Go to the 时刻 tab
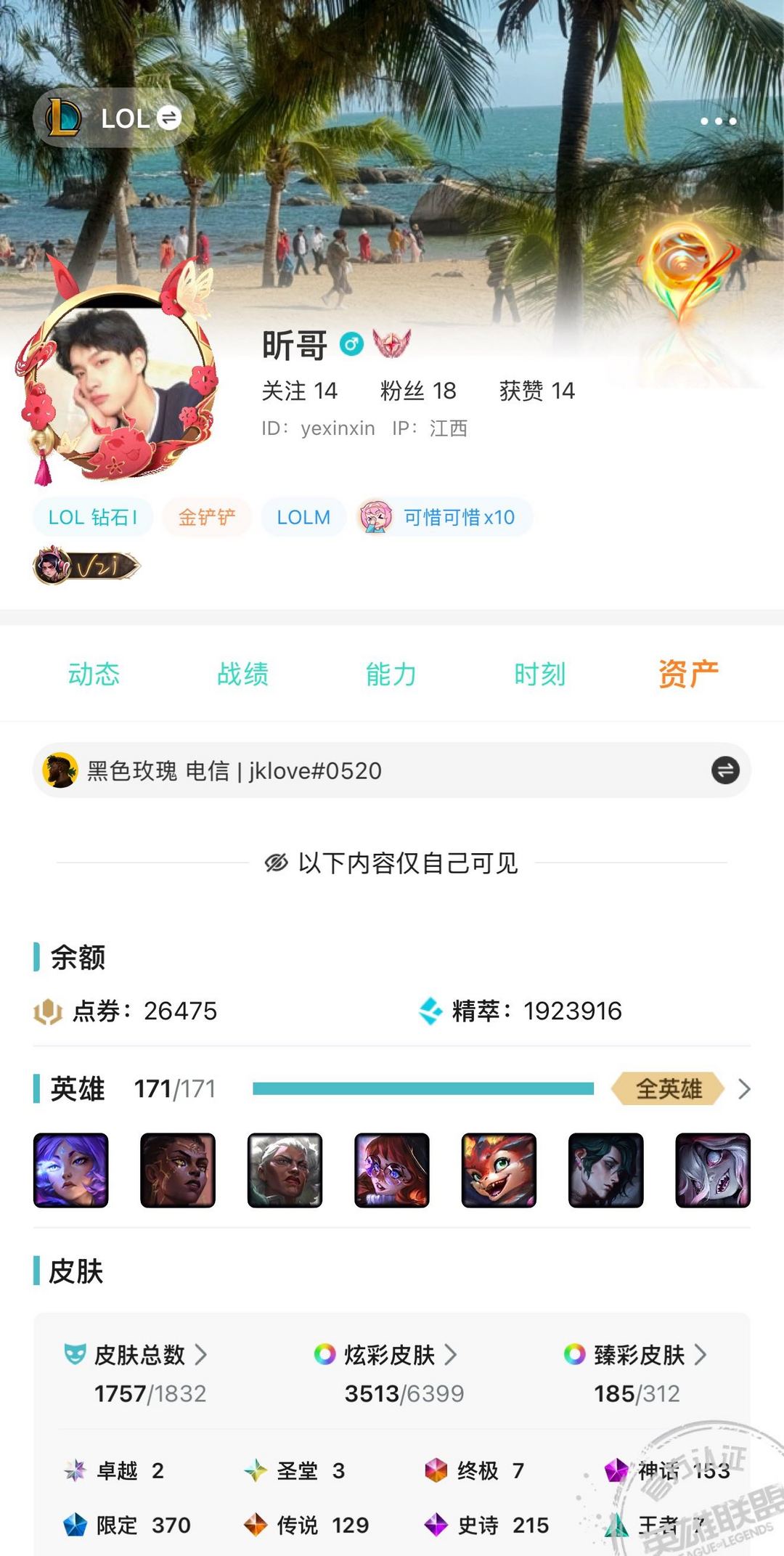Image resolution: width=784 pixels, height=1556 pixels. click(539, 674)
